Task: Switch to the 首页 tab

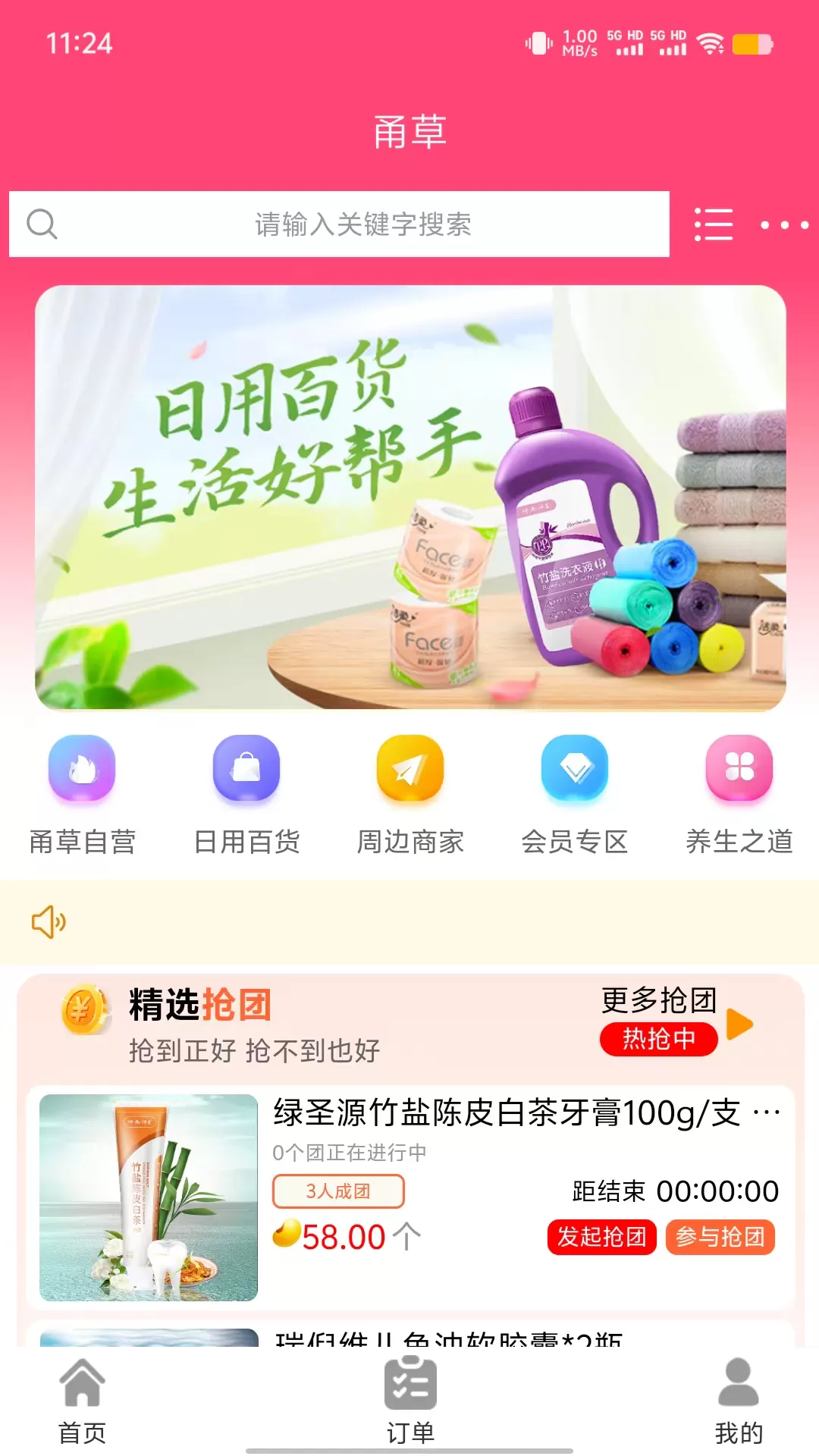Action: (82, 1401)
